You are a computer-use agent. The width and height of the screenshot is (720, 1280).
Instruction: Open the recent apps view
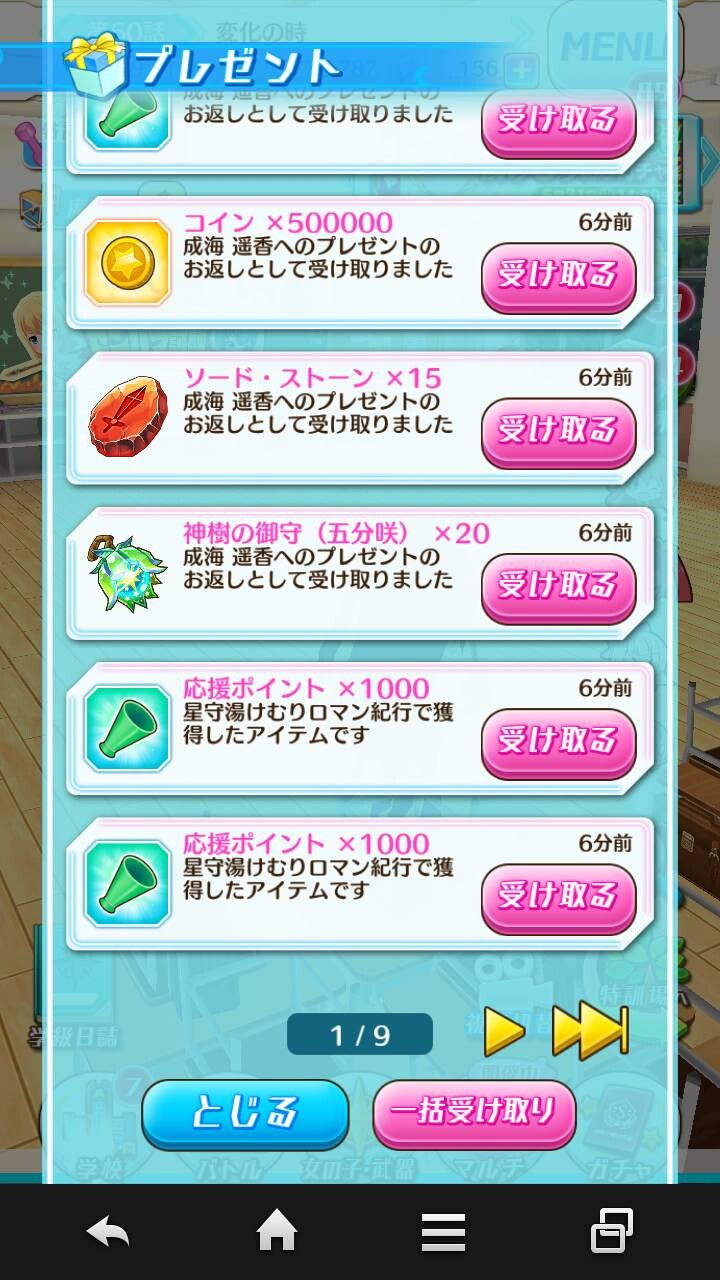(x=612, y=1232)
